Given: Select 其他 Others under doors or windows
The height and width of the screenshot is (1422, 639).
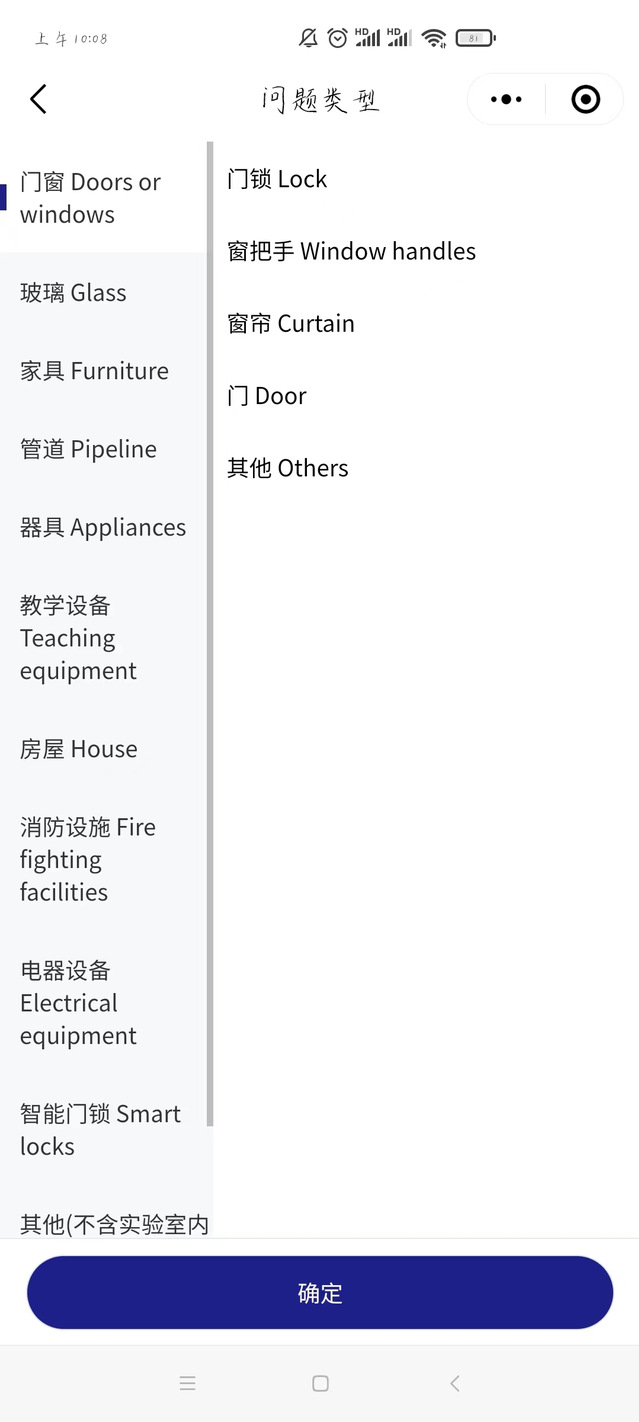Looking at the screenshot, I should (x=287, y=468).
